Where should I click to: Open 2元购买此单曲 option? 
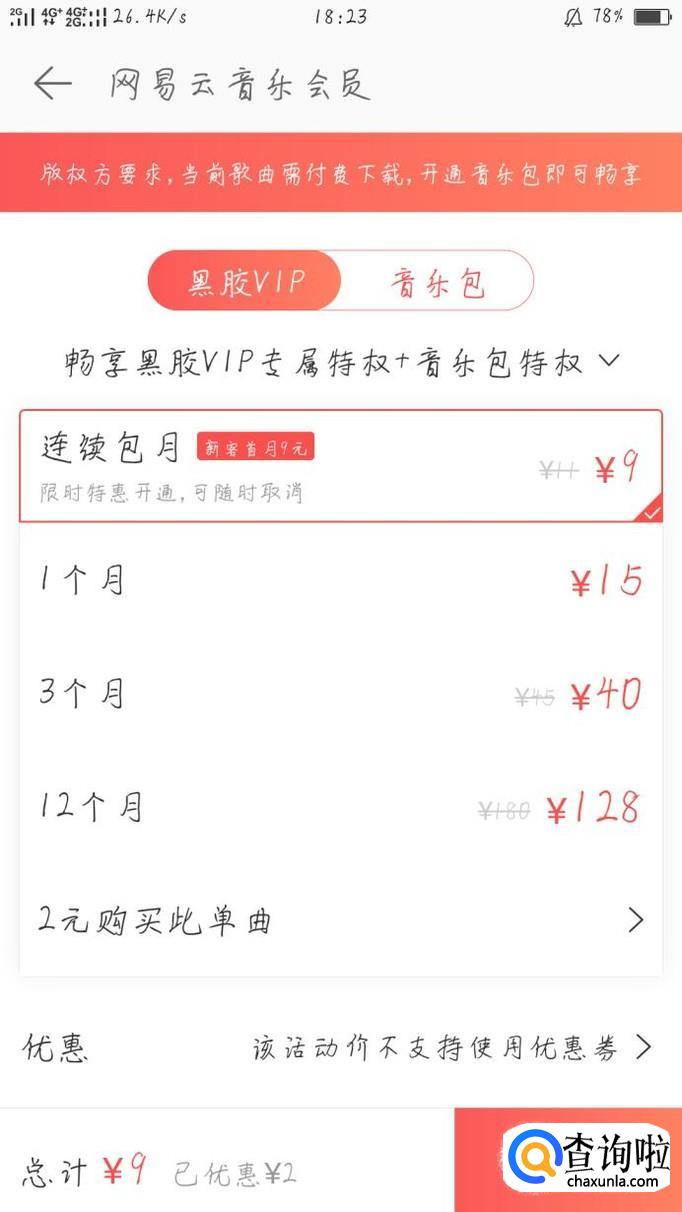click(341, 920)
